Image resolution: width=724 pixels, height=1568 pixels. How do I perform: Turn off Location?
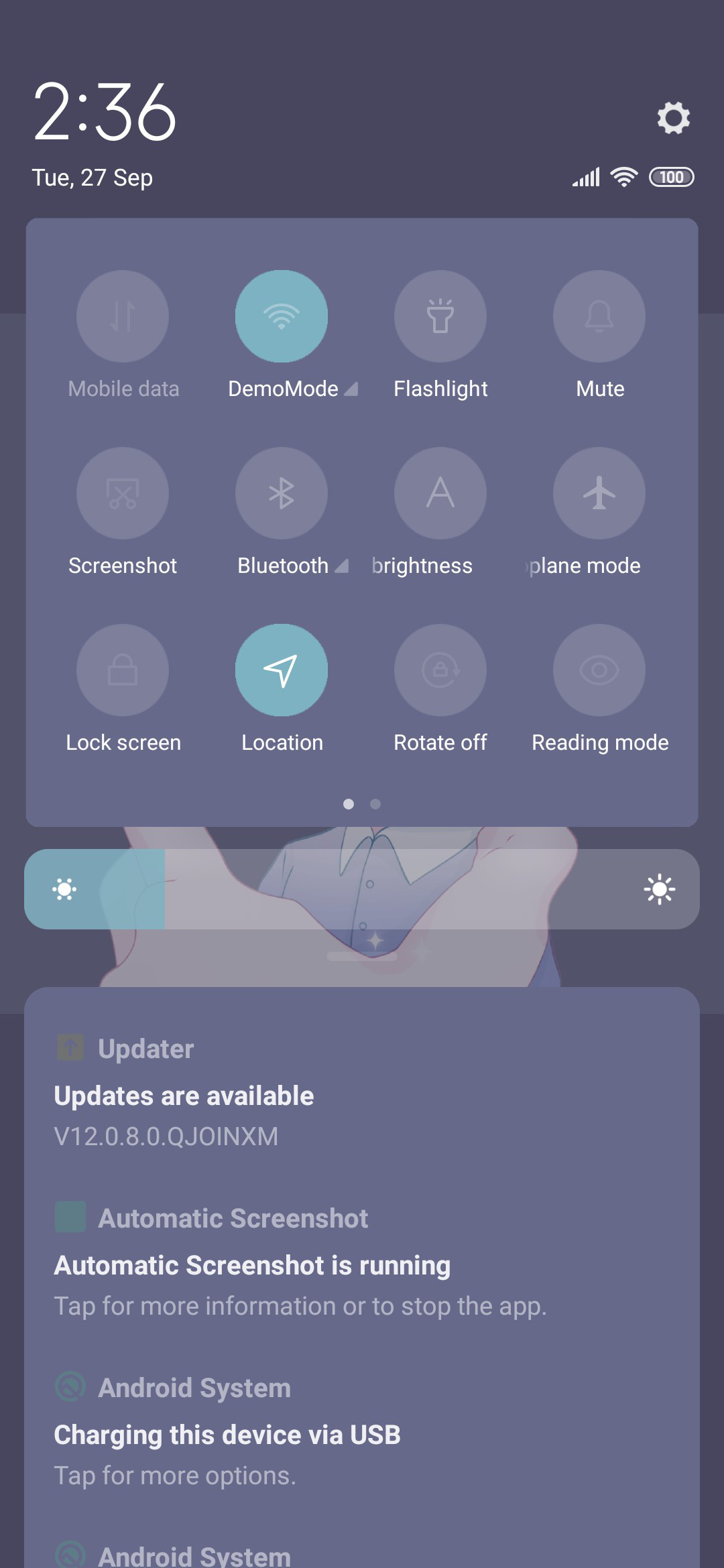click(282, 670)
